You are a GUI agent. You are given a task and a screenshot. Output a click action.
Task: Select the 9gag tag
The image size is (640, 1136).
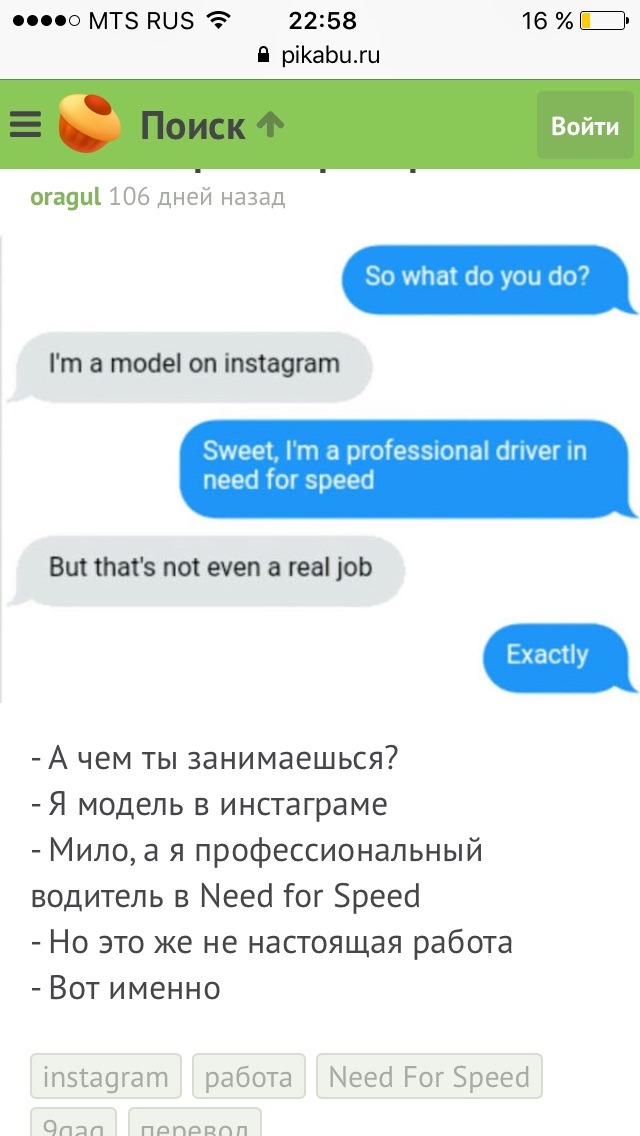(x=74, y=1126)
